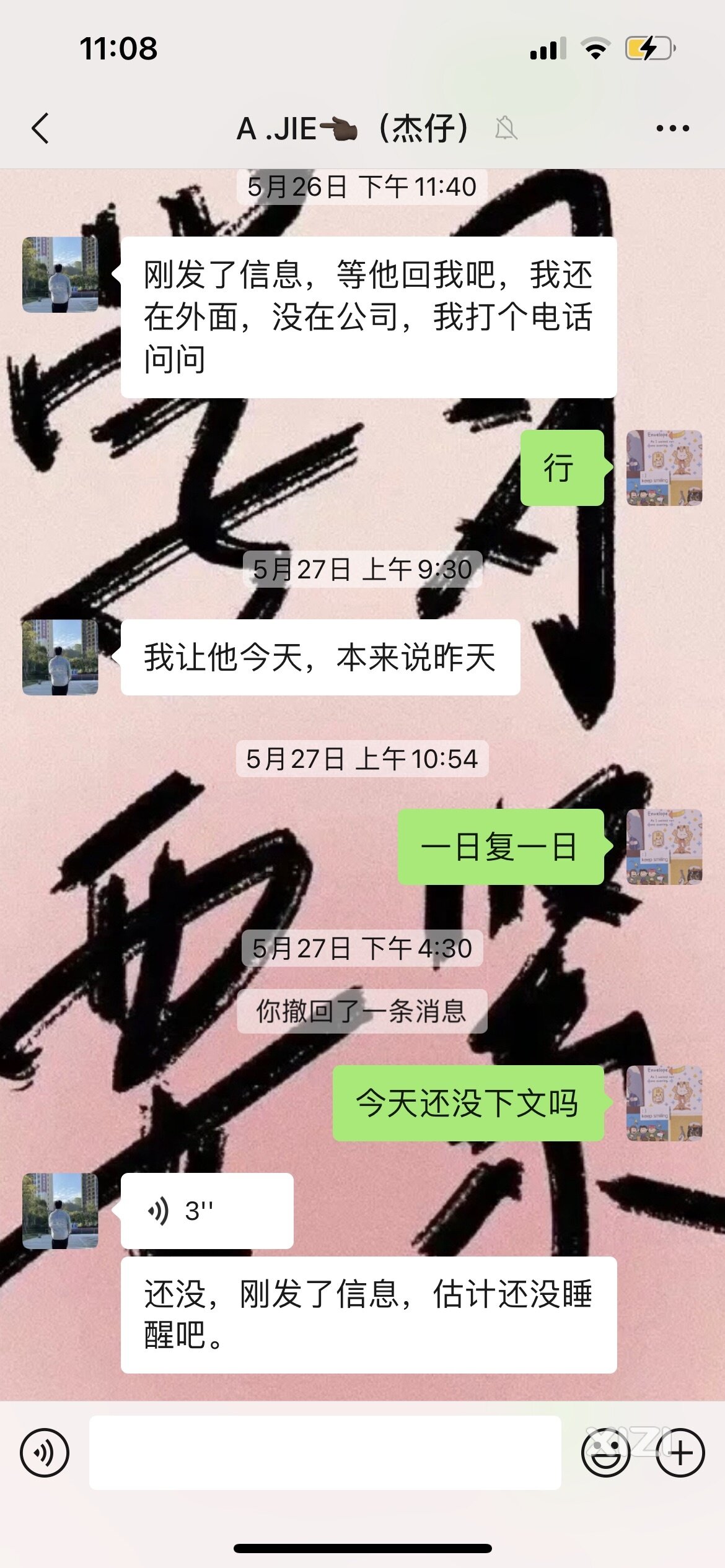725x1568 pixels.
Task: Open my own avatar next to 一日复一日
Action: pyautogui.click(x=664, y=847)
